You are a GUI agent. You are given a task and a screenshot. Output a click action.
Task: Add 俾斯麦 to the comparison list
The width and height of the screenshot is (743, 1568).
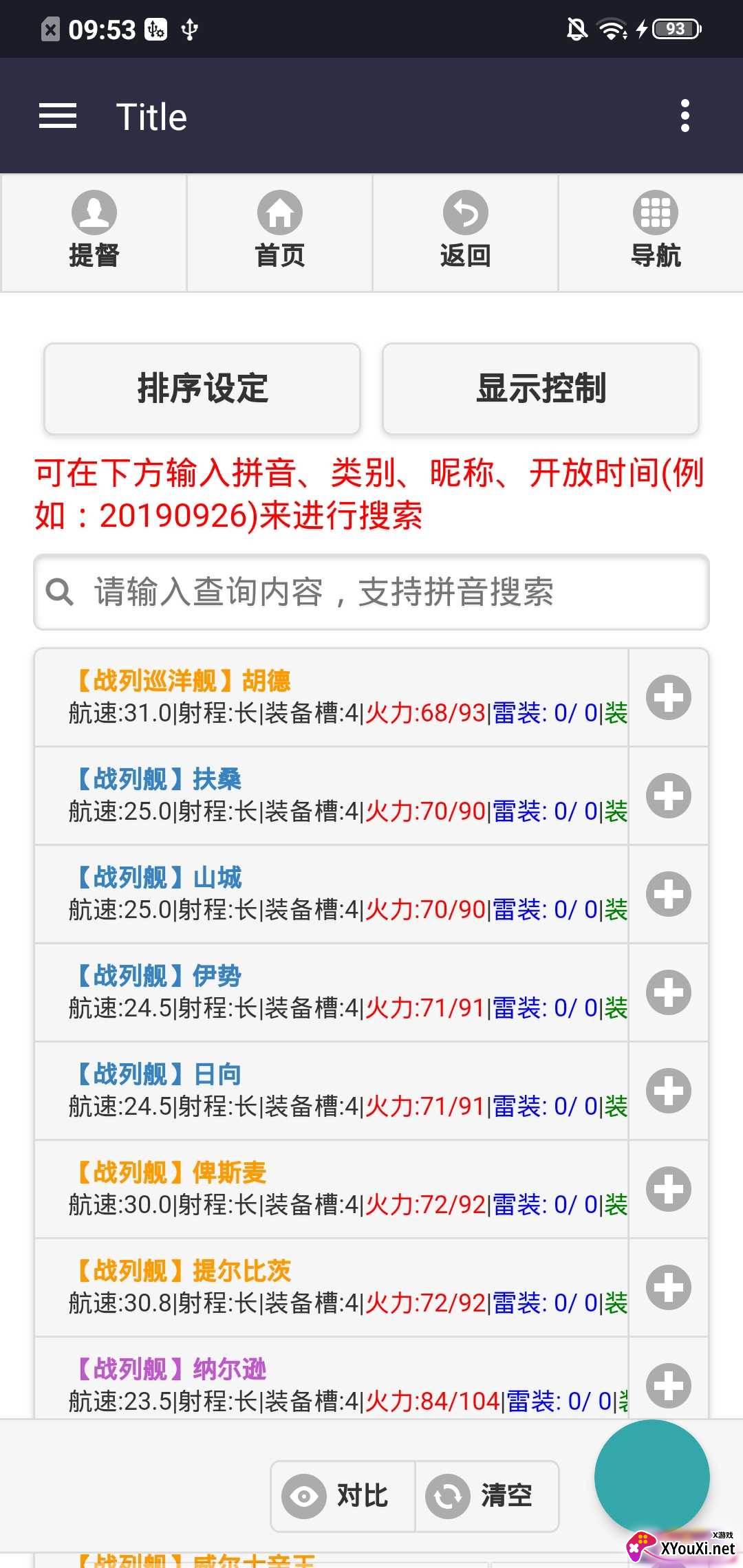click(x=668, y=1189)
